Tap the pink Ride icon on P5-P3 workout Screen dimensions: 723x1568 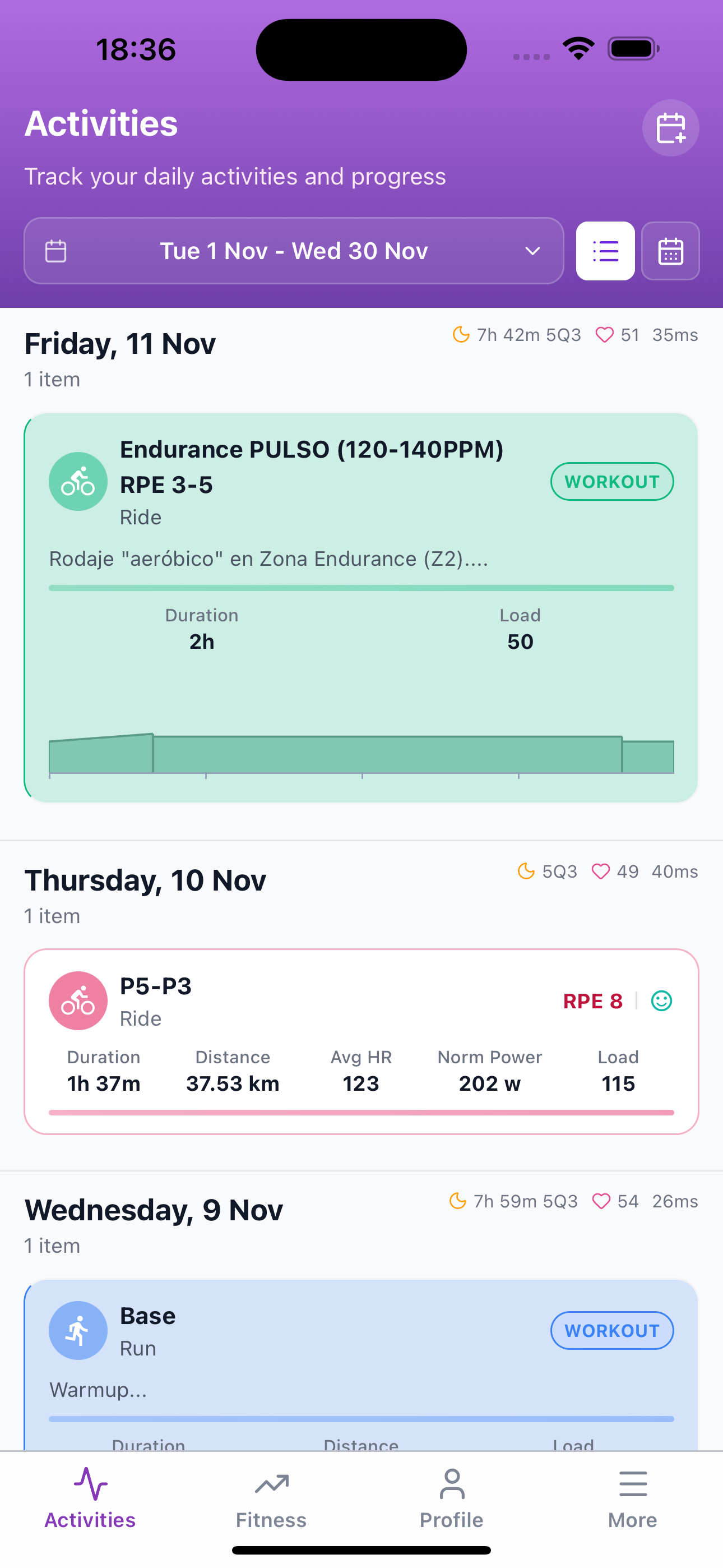(x=78, y=1000)
